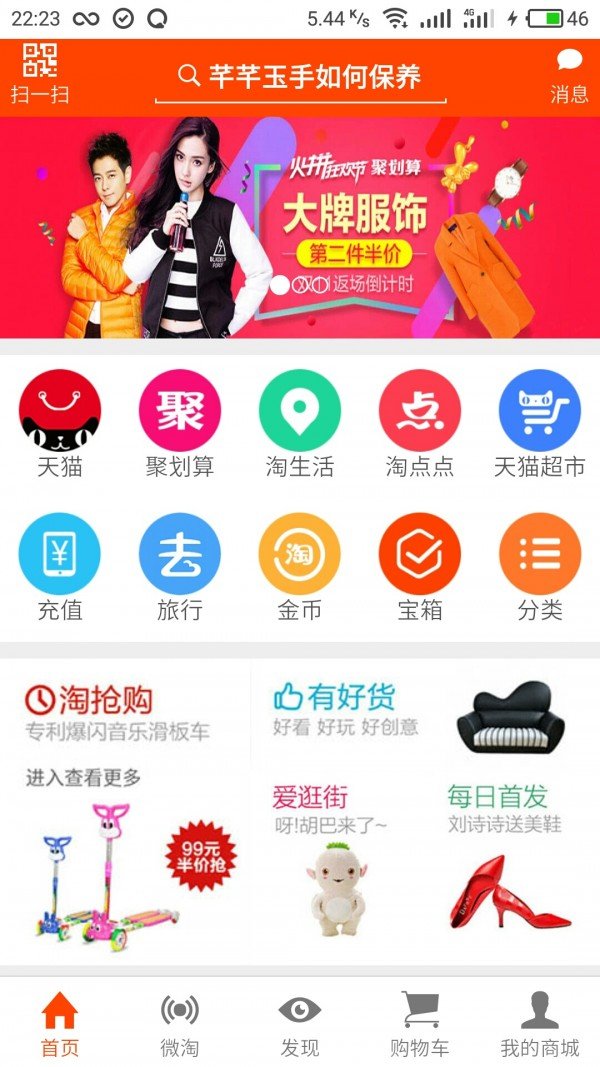The height and width of the screenshot is (1067, 600).
Task: Open the 淘抢购 scooter deal card
Action: pyautogui.click(x=125, y=810)
